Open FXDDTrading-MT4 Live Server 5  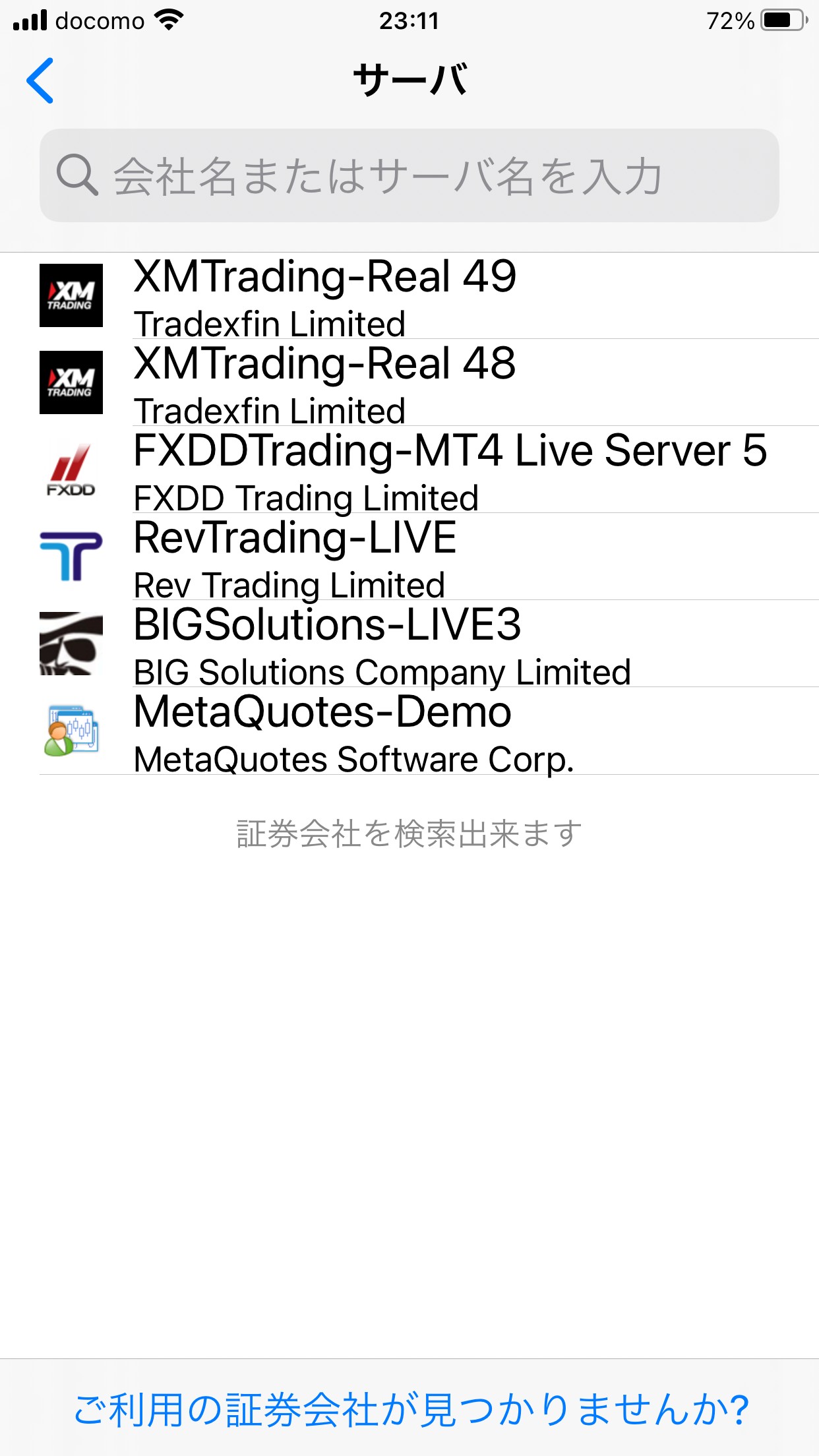[x=409, y=470]
